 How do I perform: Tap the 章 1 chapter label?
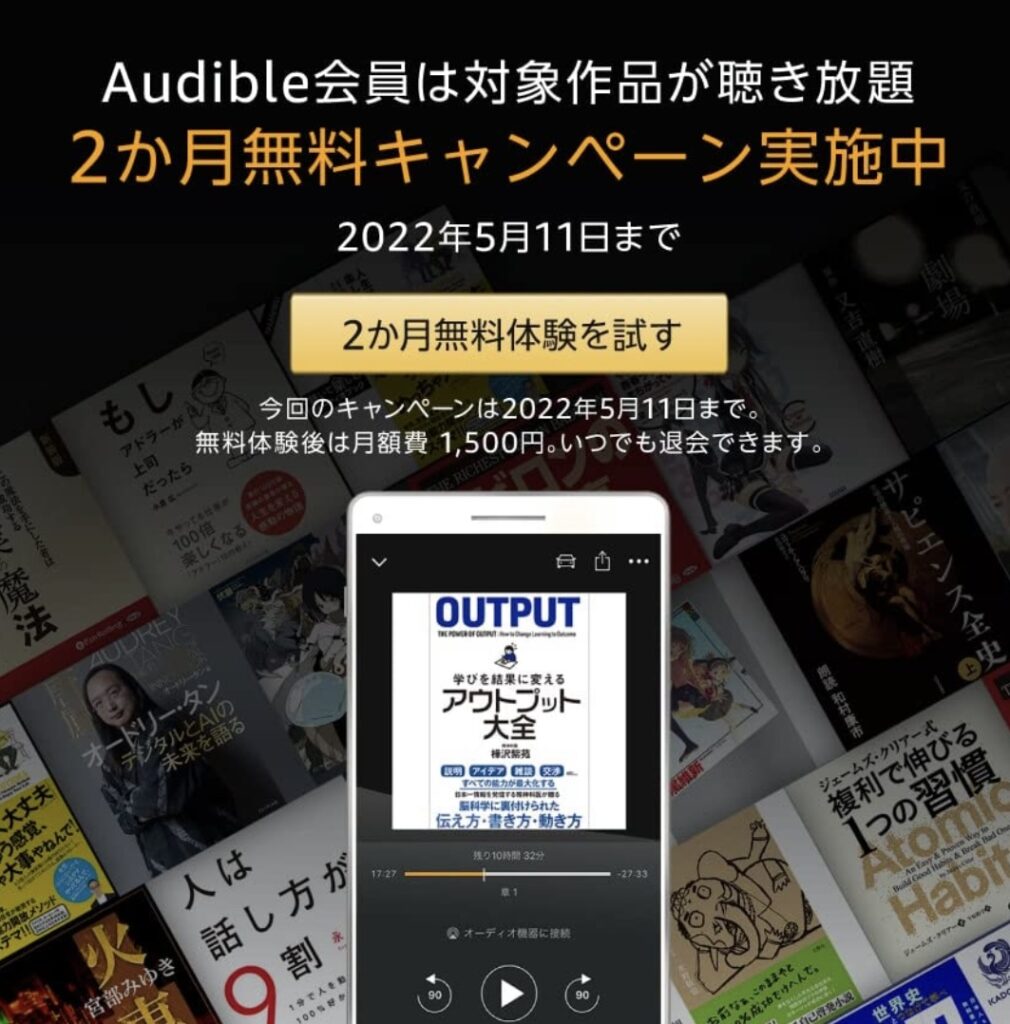(x=508, y=891)
